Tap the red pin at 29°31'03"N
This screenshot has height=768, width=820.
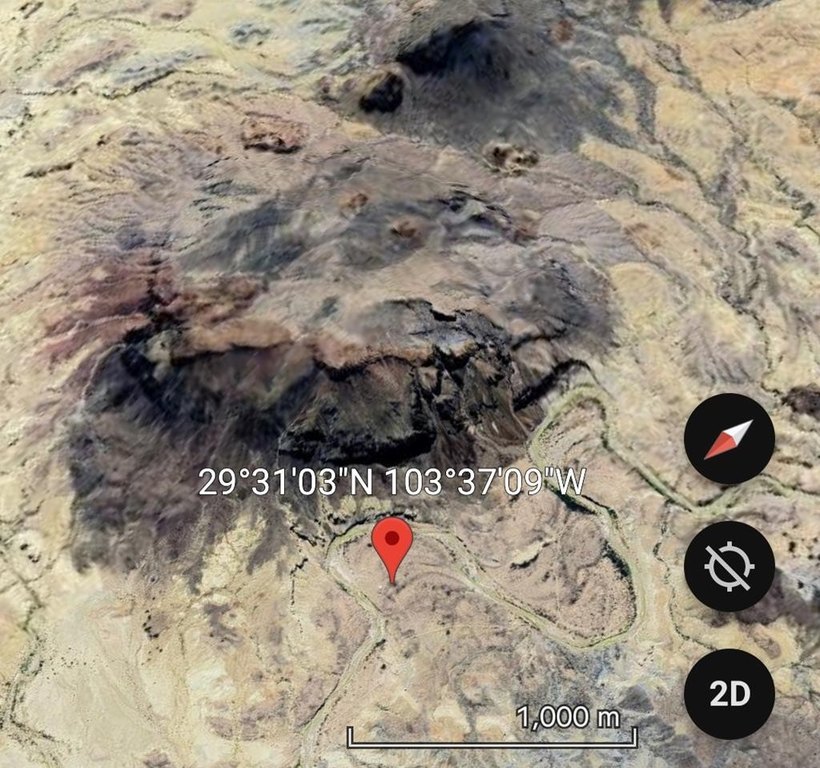(x=392, y=543)
